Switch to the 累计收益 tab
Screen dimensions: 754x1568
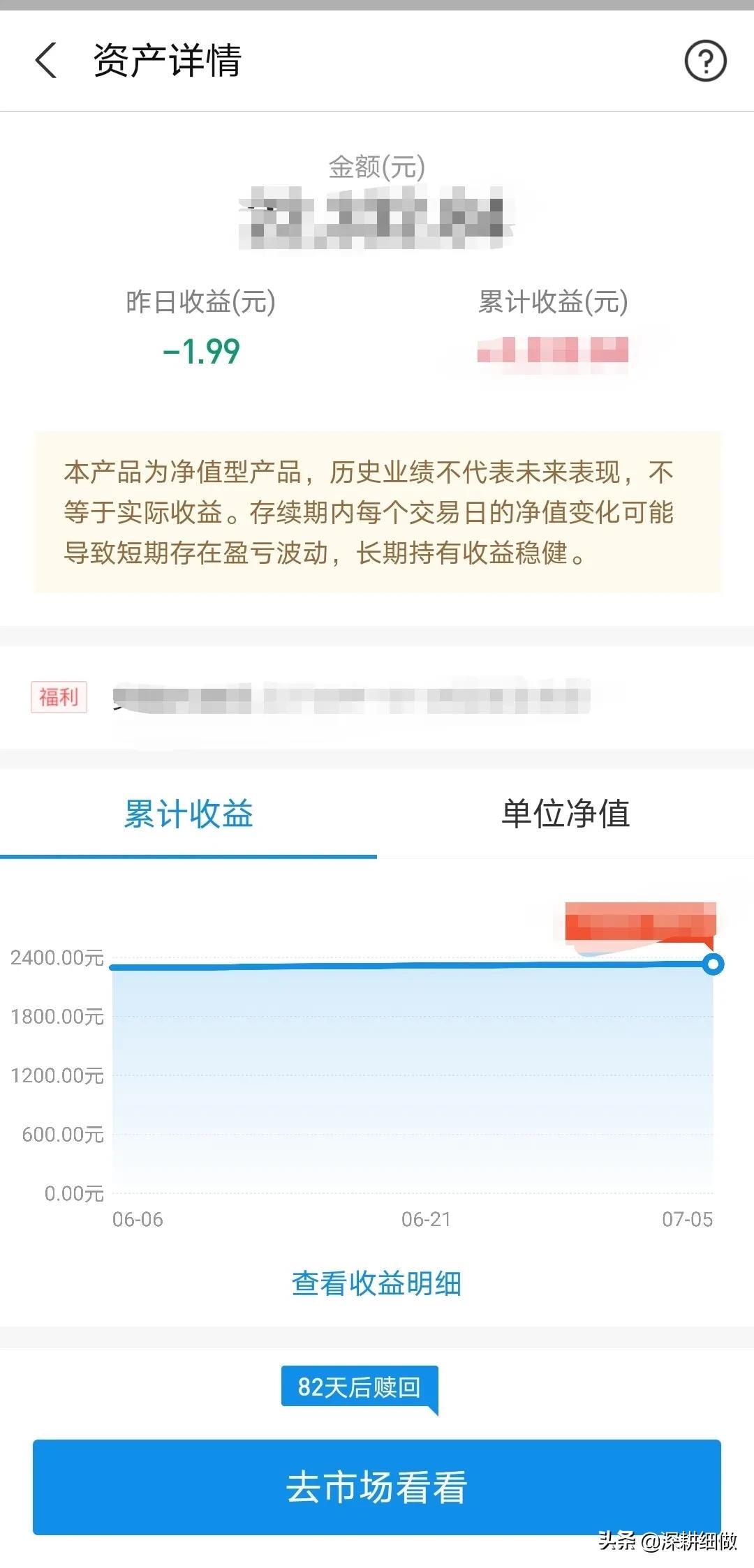click(x=188, y=814)
